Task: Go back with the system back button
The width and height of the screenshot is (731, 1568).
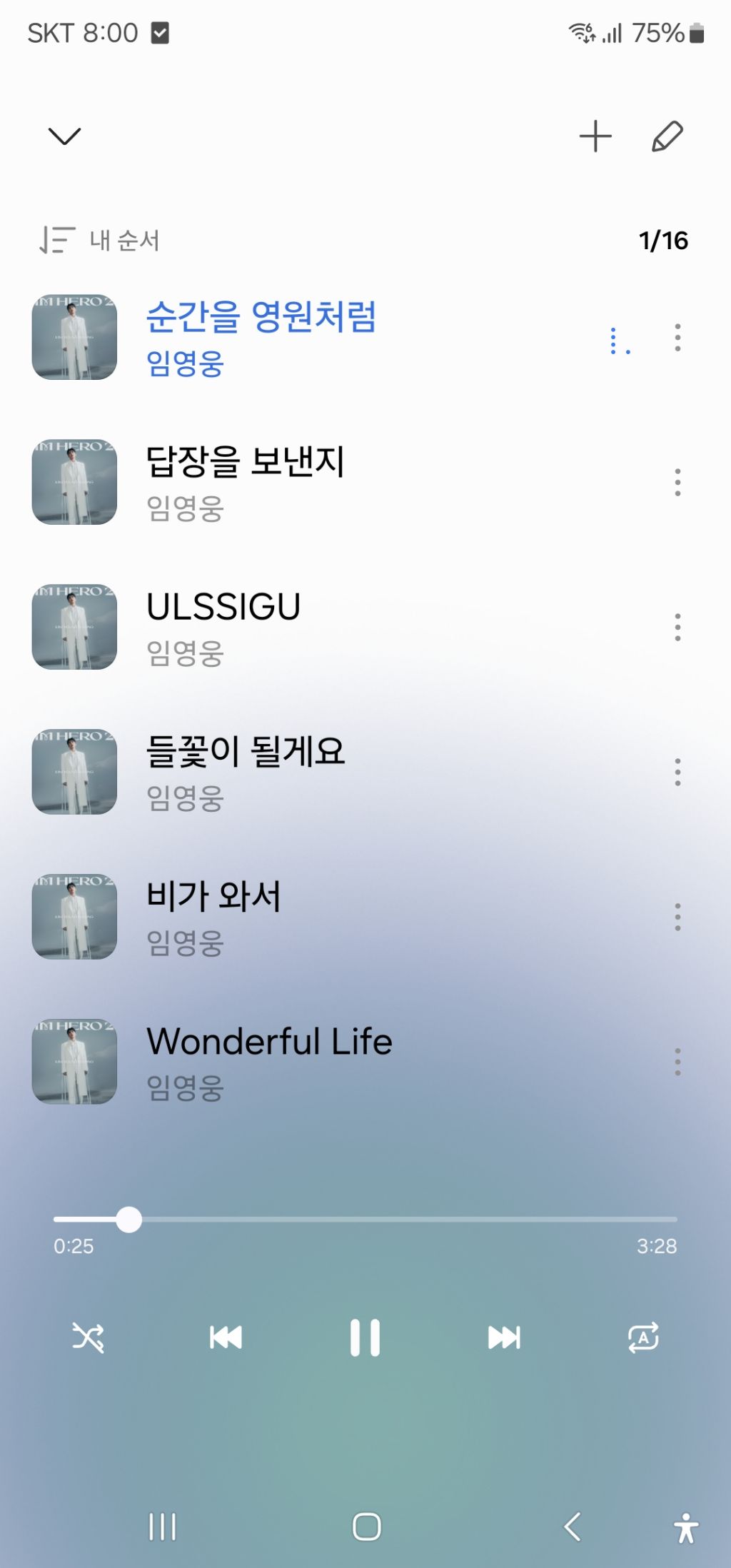Action: [x=572, y=1527]
